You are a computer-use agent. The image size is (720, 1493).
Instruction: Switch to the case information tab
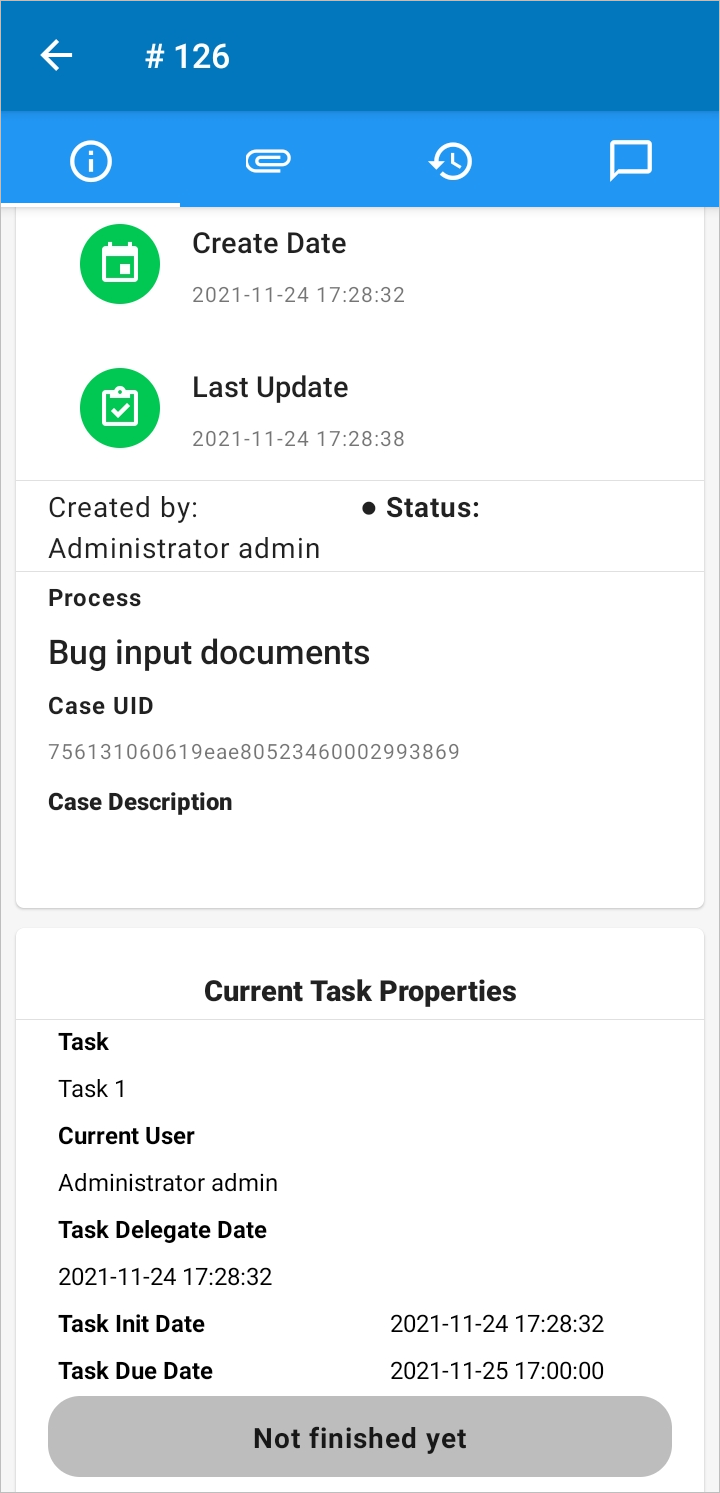click(91, 160)
